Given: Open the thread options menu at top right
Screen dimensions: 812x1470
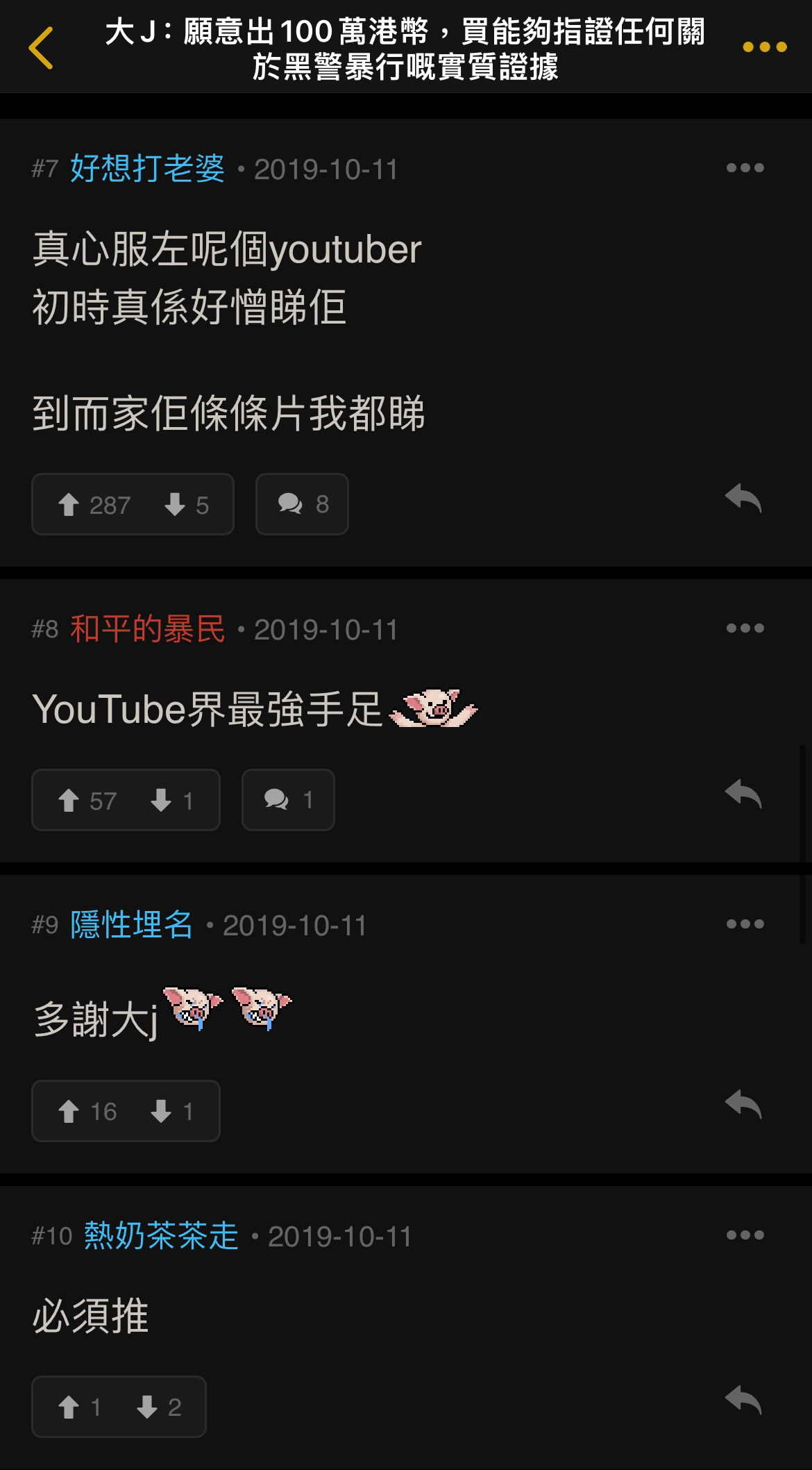Looking at the screenshot, I should [x=762, y=47].
